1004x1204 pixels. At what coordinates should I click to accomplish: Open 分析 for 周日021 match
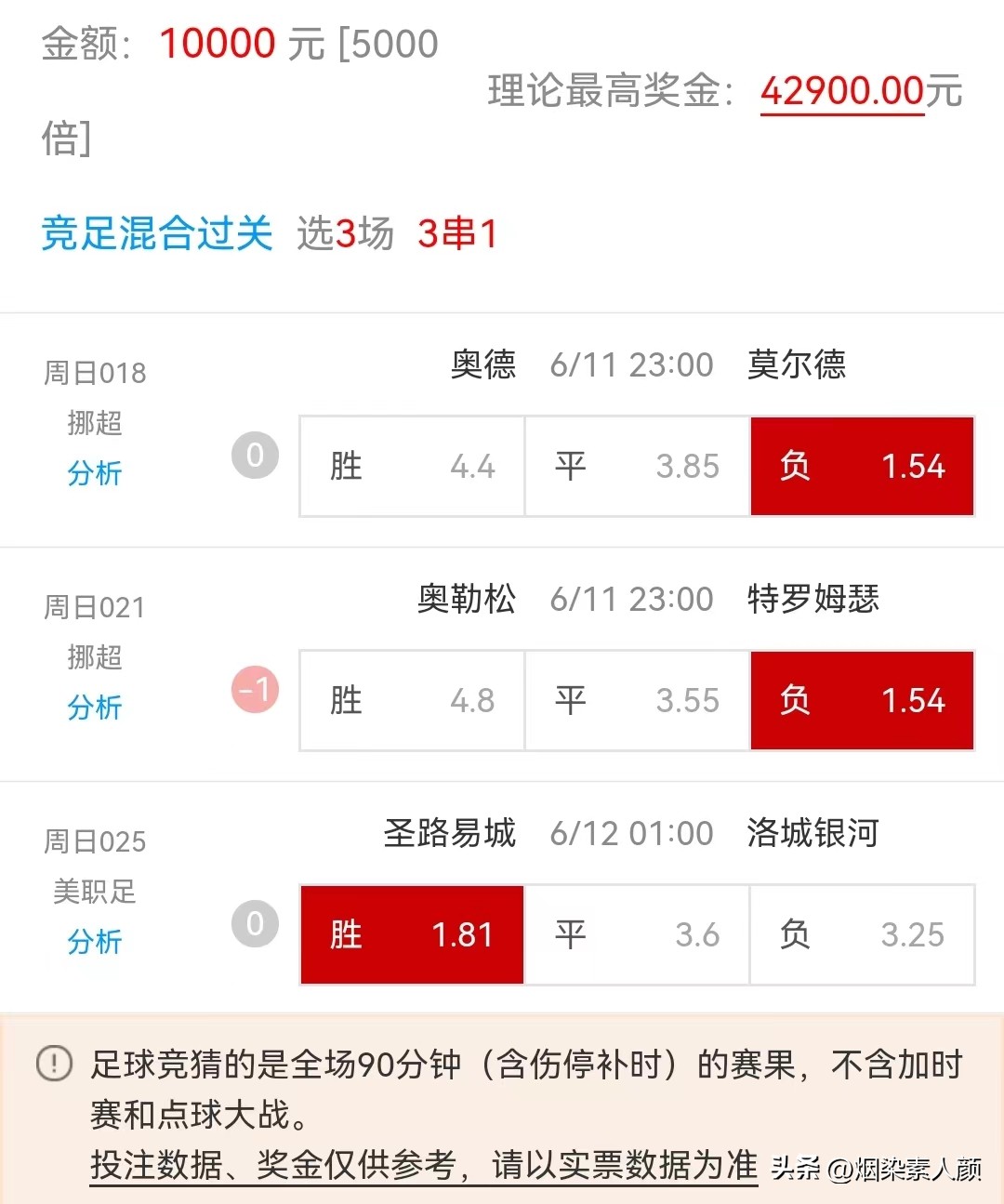coord(94,708)
